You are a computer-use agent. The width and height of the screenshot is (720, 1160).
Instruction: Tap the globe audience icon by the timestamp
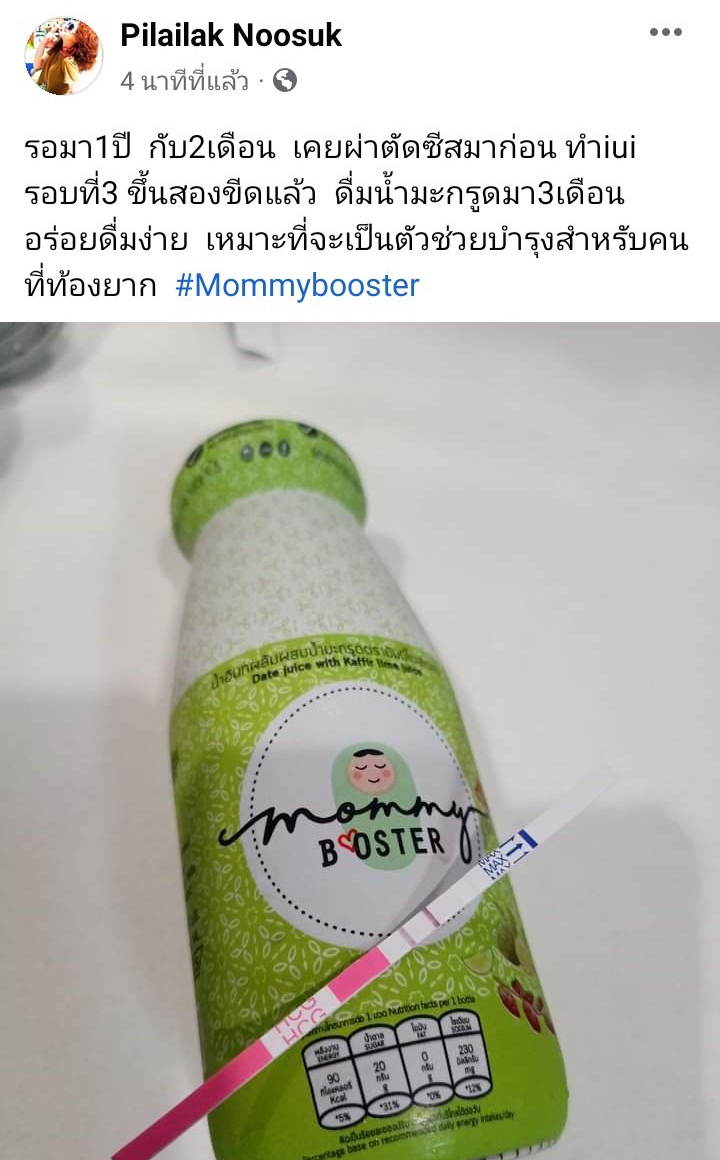tap(285, 80)
